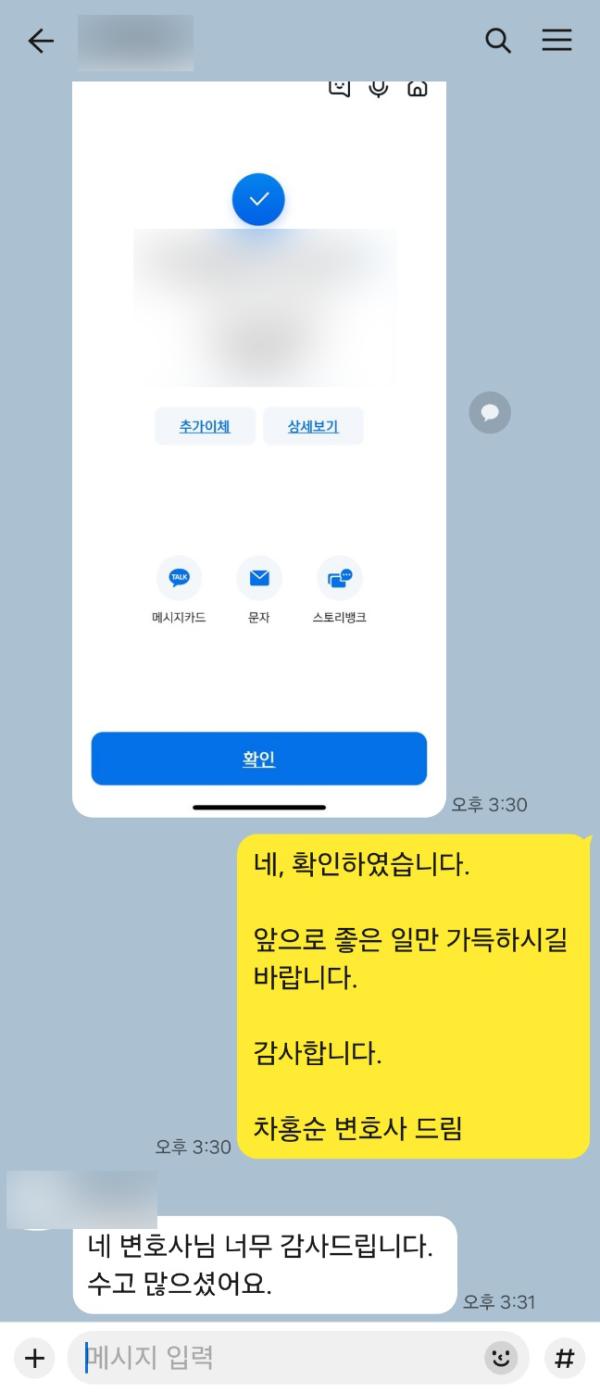Open the emoticon picker
This screenshot has width=600, height=1393.
501,1358
